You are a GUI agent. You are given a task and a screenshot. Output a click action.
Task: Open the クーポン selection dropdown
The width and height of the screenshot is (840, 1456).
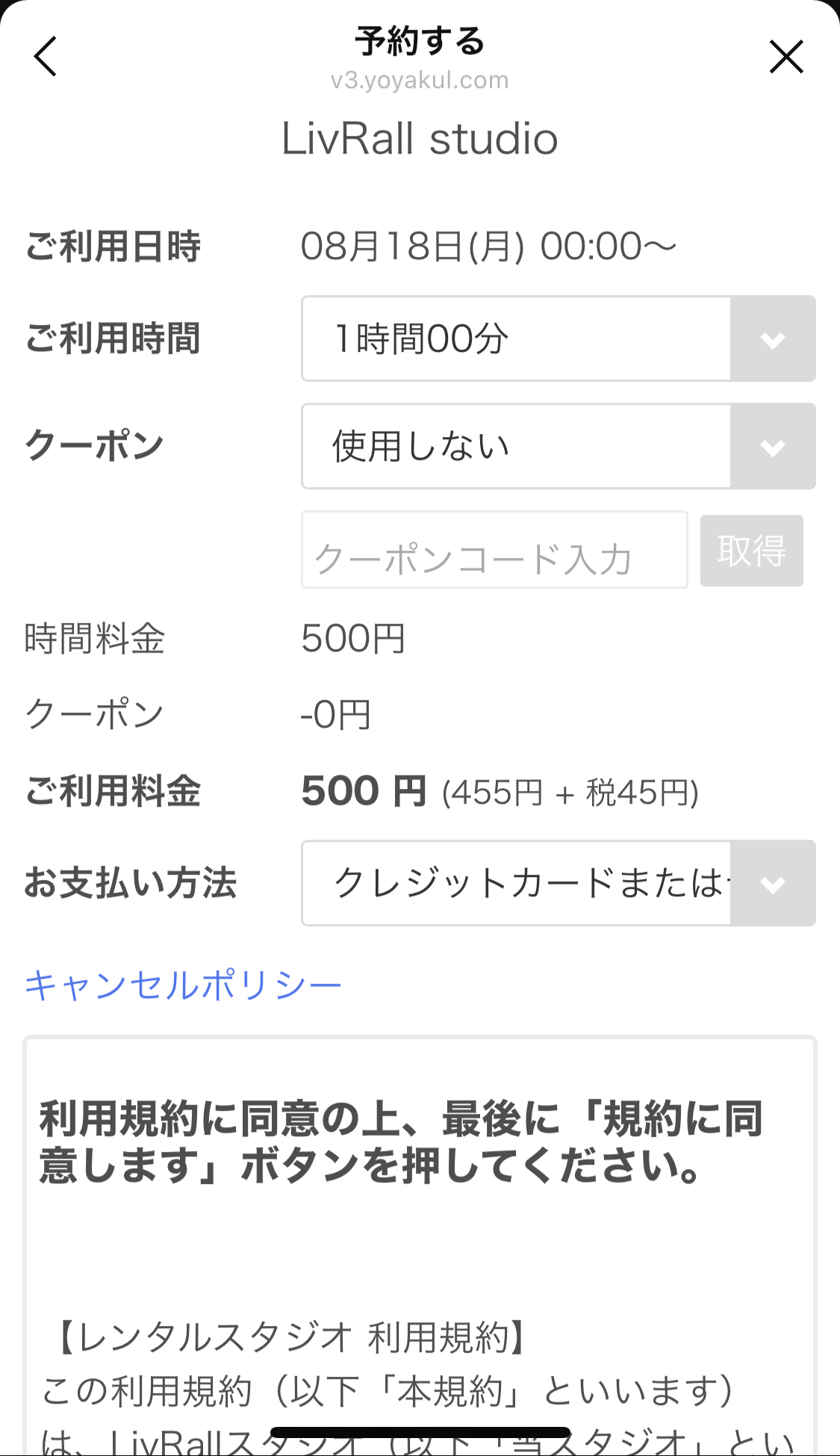click(x=558, y=446)
